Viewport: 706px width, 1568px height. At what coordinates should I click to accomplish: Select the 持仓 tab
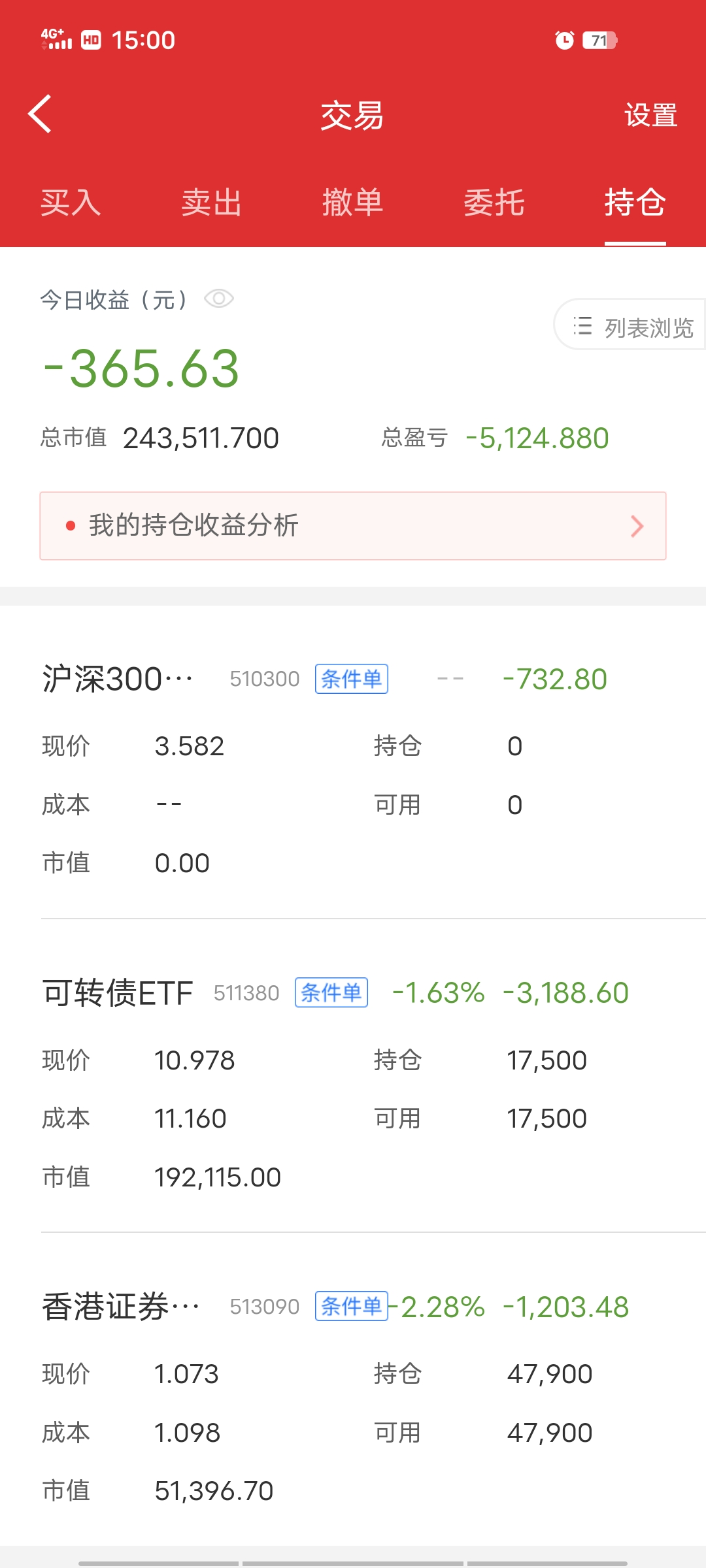pyautogui.click(x=635, y=202)
